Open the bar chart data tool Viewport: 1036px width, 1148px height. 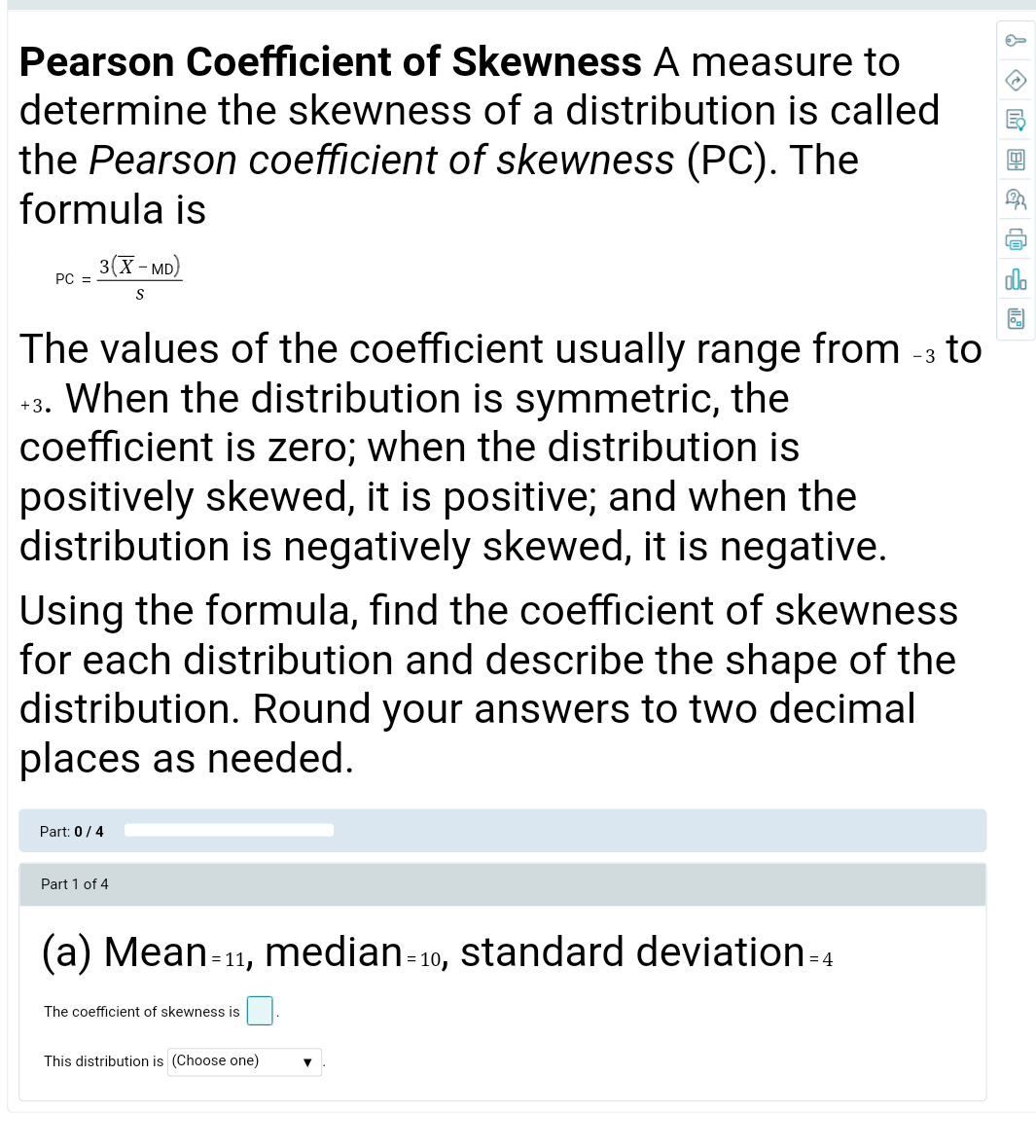tap(1016, 279)
